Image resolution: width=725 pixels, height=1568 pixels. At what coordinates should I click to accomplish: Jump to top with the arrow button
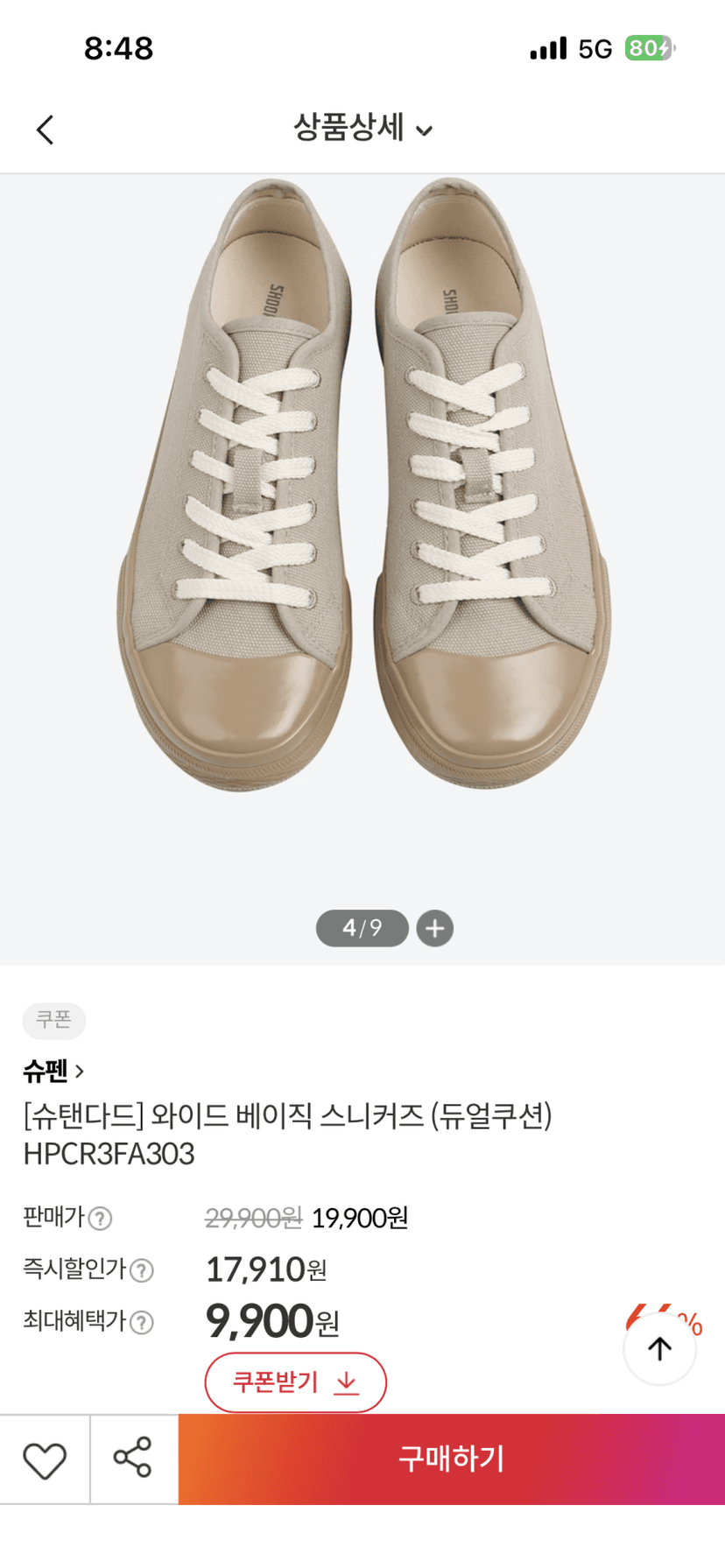pyautogui.click(x=659, y=1348)
